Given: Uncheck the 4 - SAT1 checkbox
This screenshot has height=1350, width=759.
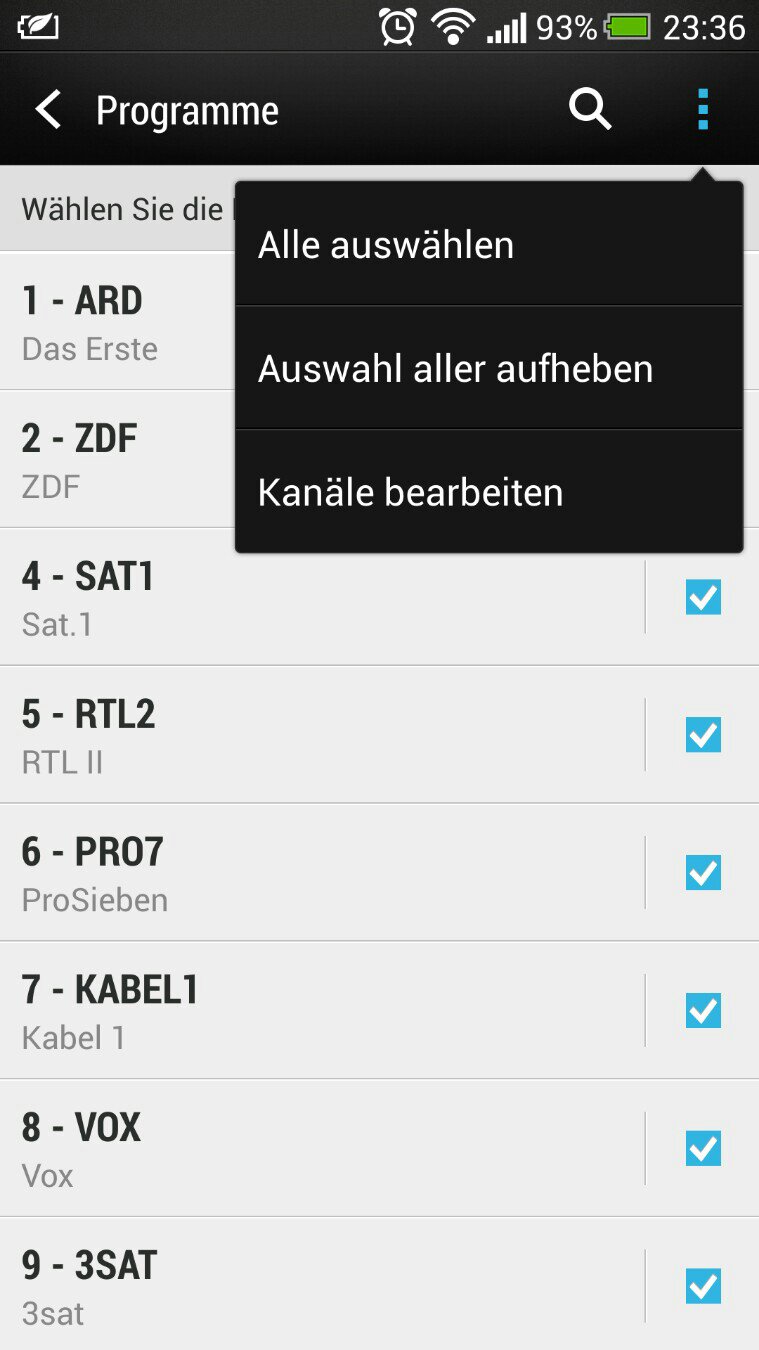Looking at the screenshot, I should click(x=703, y=597).
